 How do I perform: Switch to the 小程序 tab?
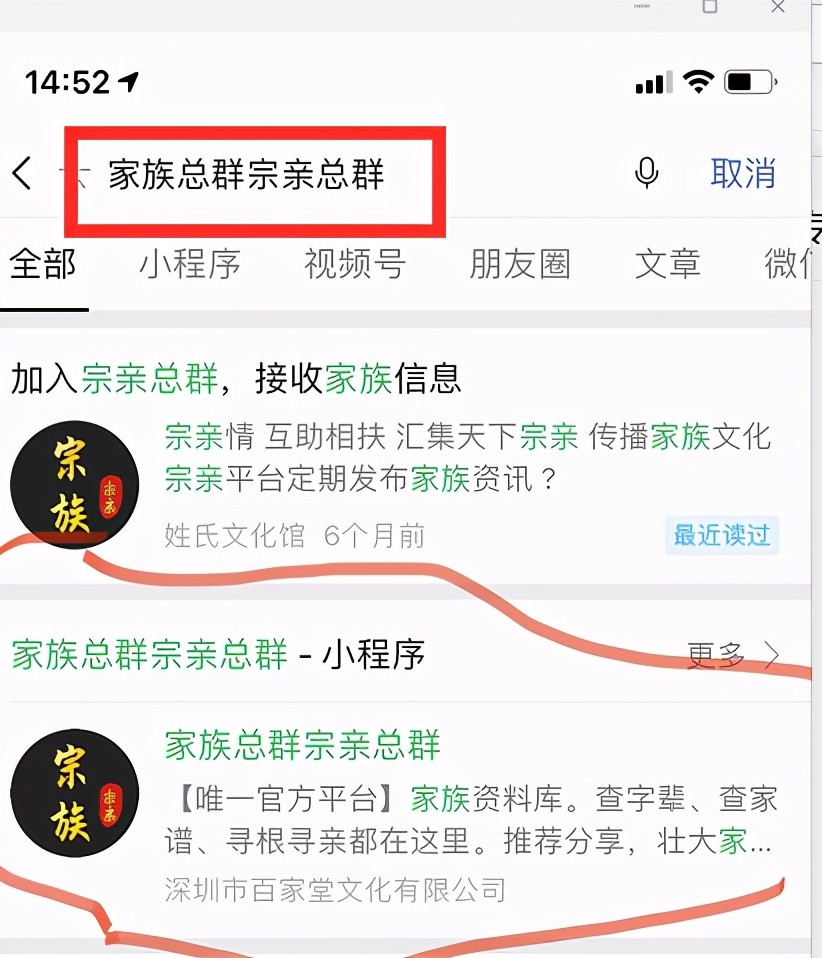(190, 264)
